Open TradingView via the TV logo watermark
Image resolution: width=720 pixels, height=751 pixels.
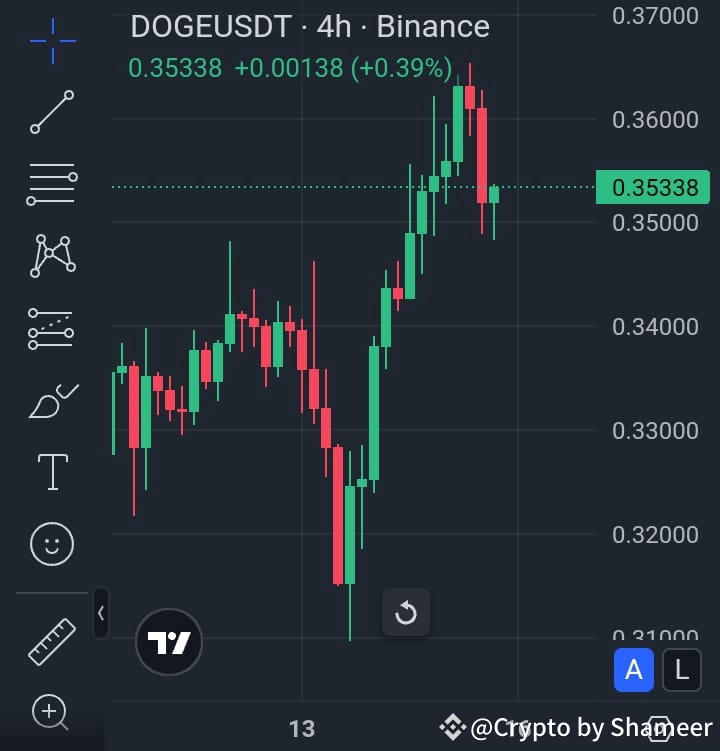pos(168,643)
